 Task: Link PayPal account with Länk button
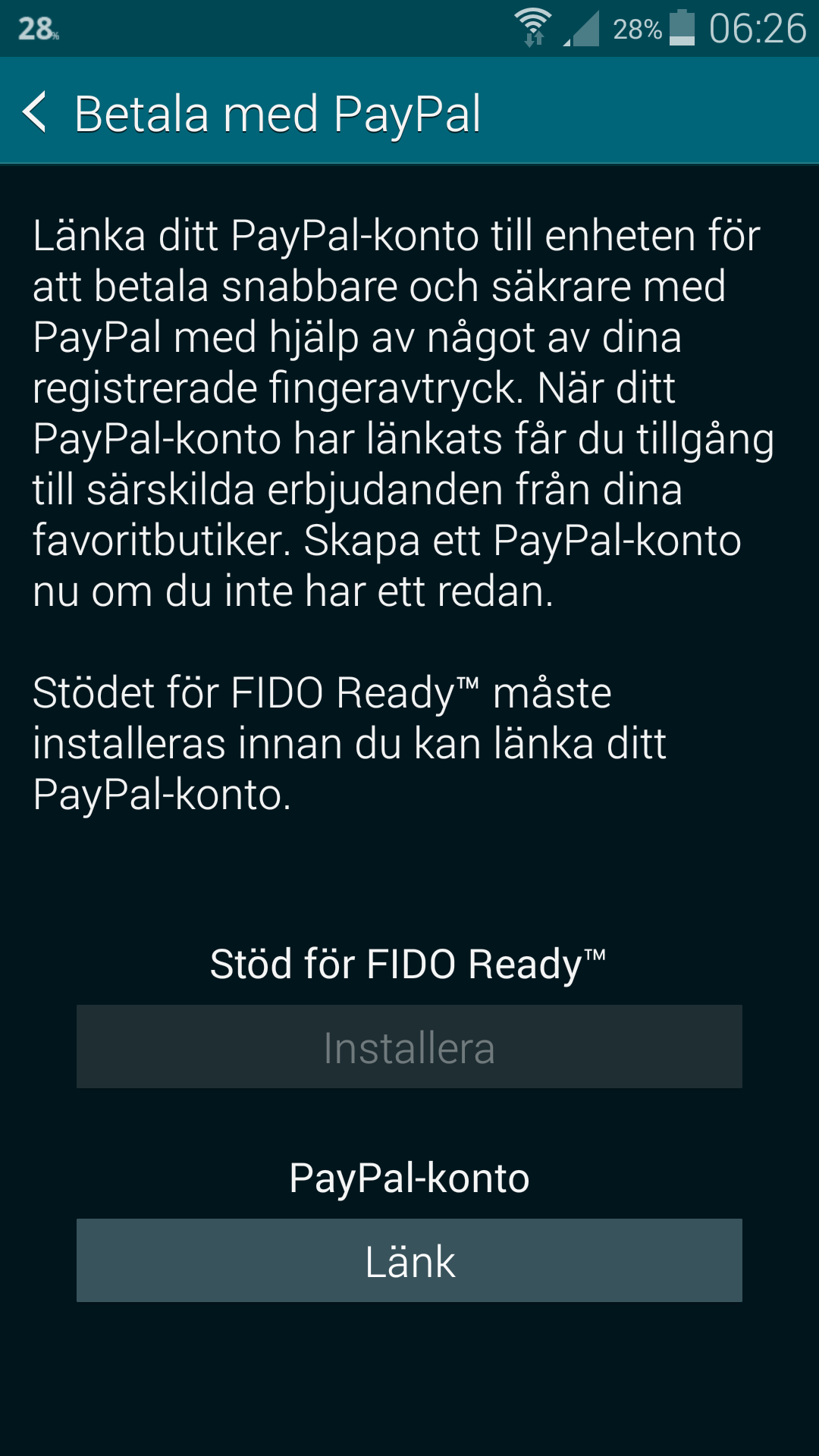click(409, 1260)
